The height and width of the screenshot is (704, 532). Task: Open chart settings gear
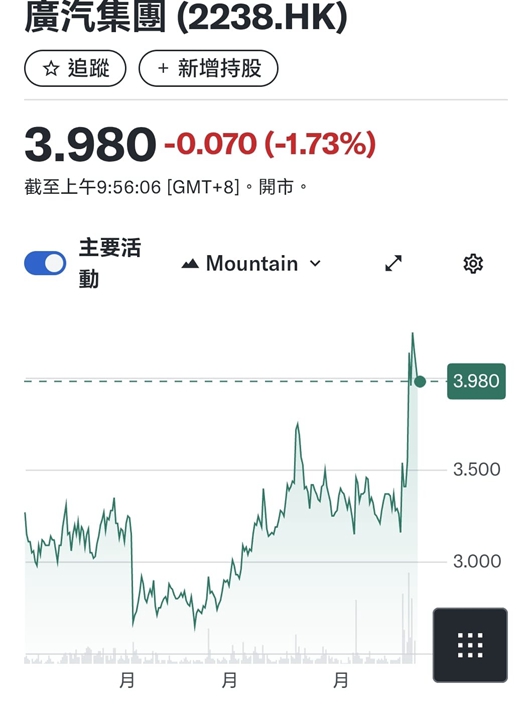click(x=473, y=264)
